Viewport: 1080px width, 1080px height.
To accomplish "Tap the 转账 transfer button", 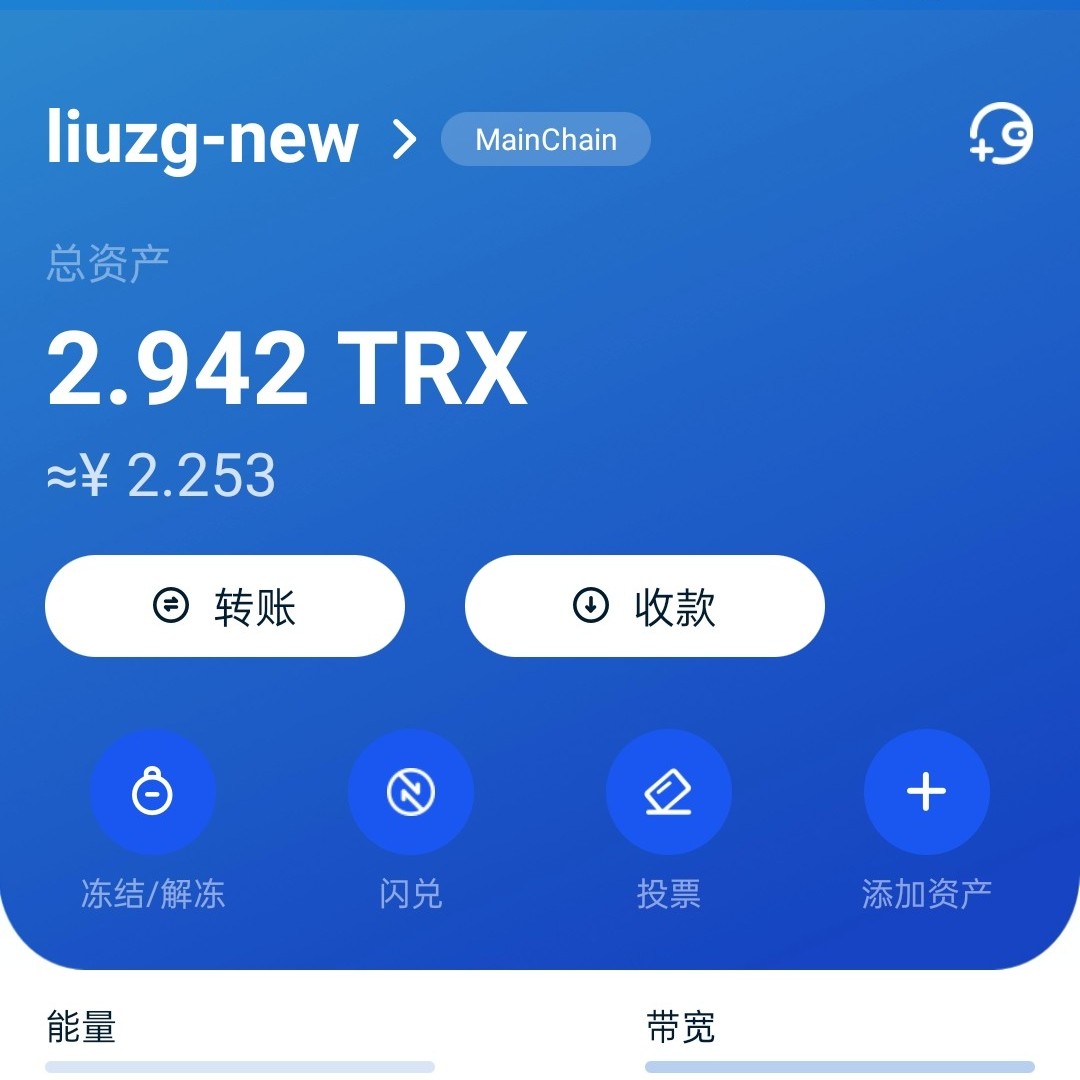I will coord(225,606).
